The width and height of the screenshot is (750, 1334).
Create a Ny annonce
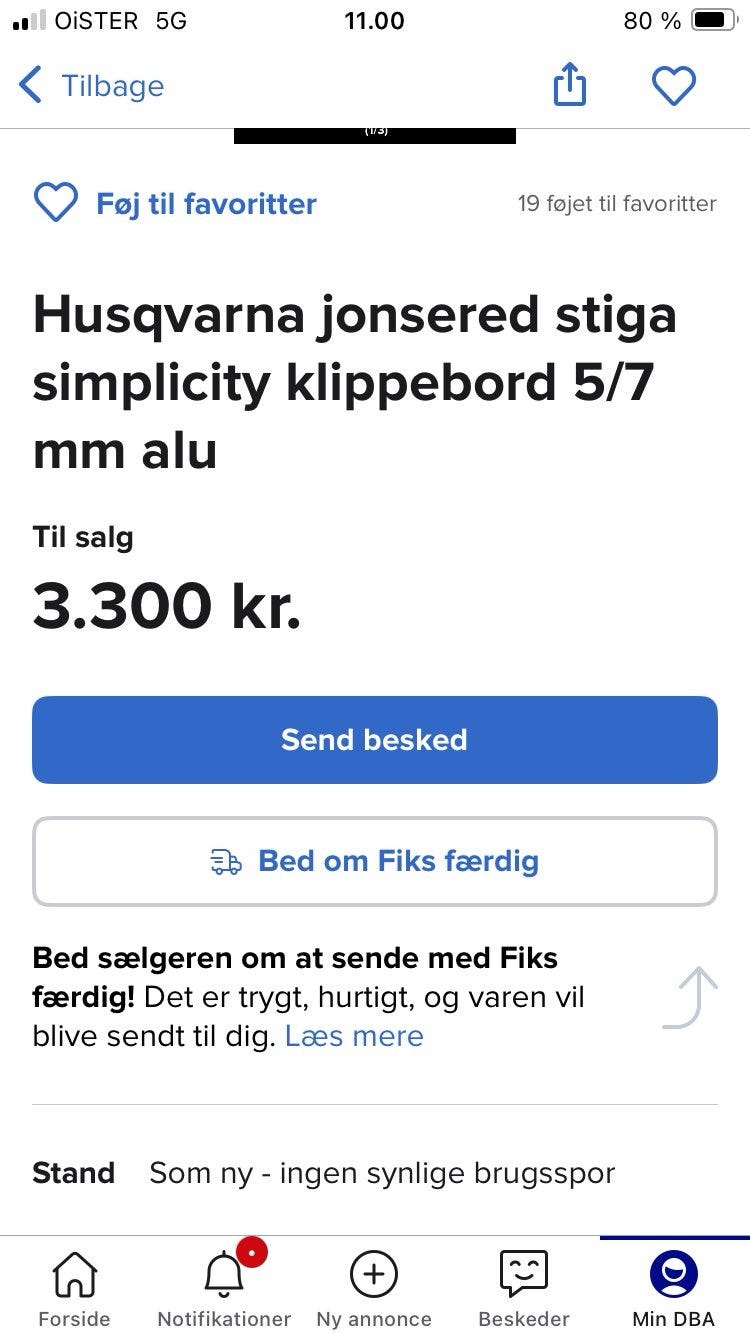374,1288
